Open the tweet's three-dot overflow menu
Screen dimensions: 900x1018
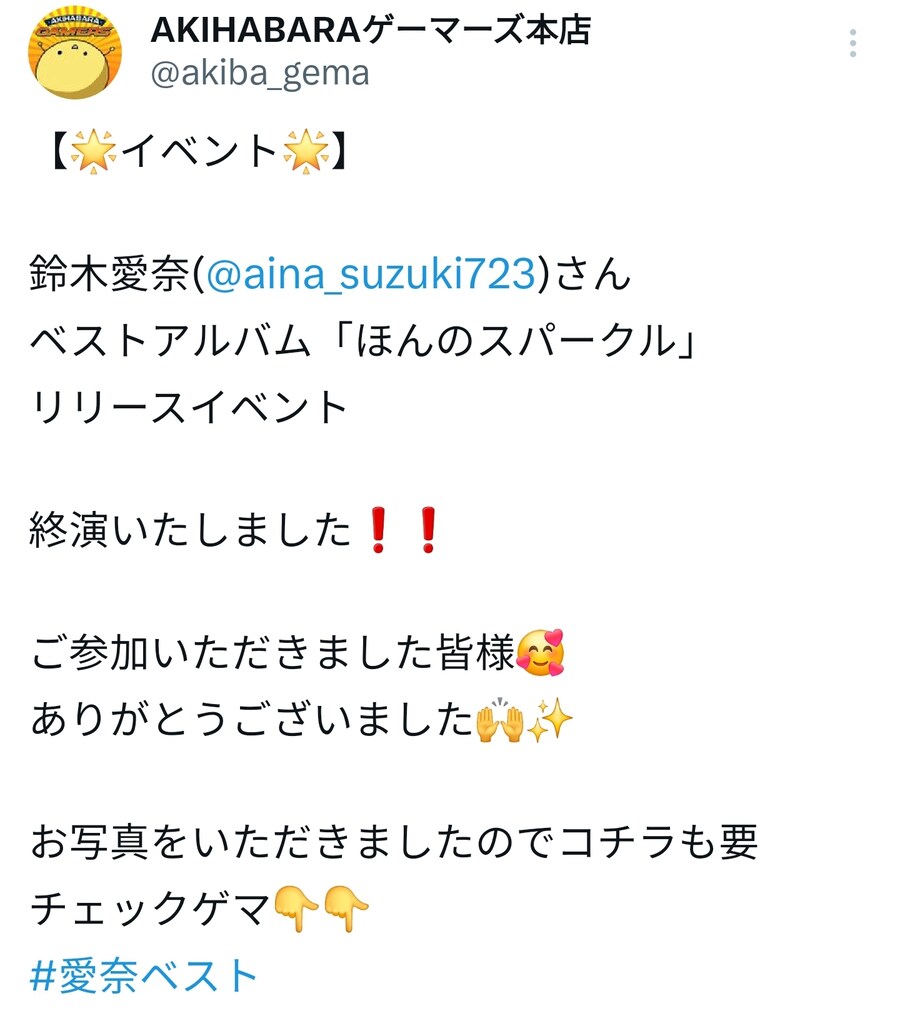(x=852, y=44)
